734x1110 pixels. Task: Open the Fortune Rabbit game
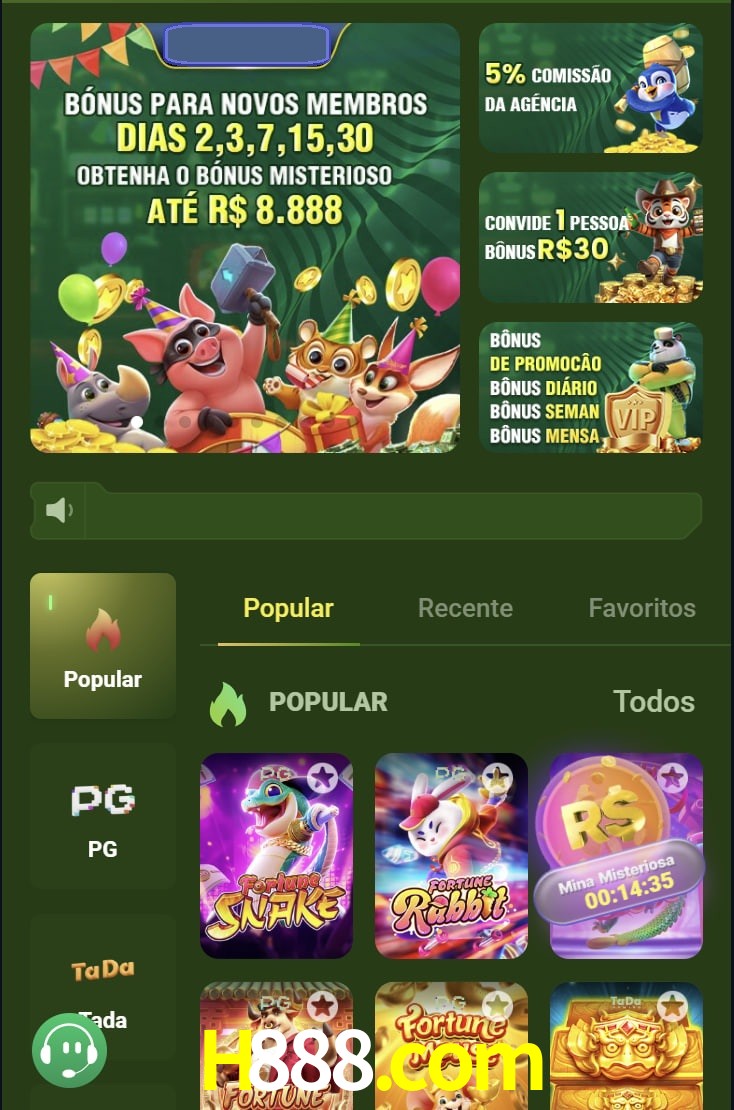pyautogui.click(x=450, y=870)
